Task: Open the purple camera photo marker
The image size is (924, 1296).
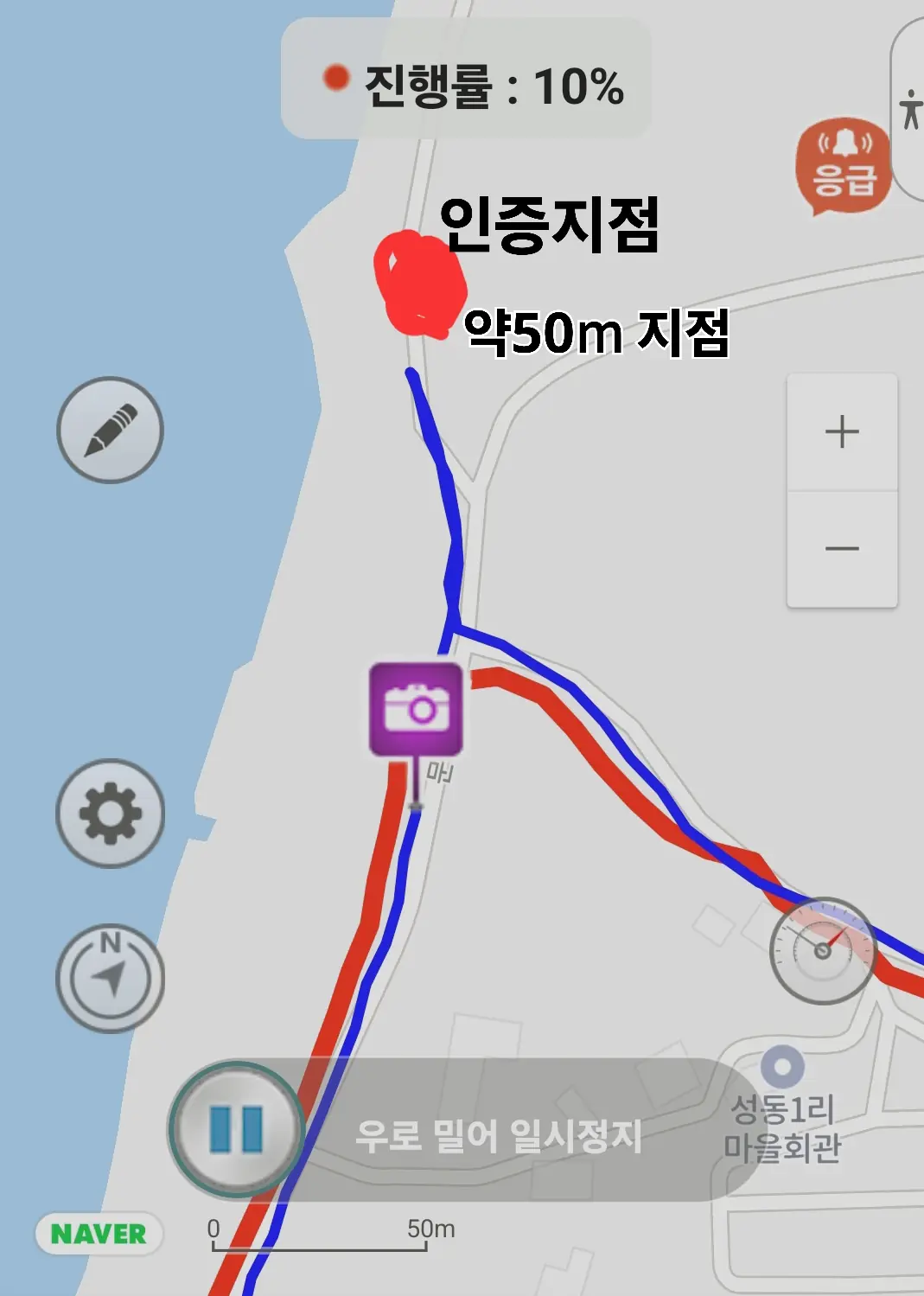Action: tap(416, 709)
